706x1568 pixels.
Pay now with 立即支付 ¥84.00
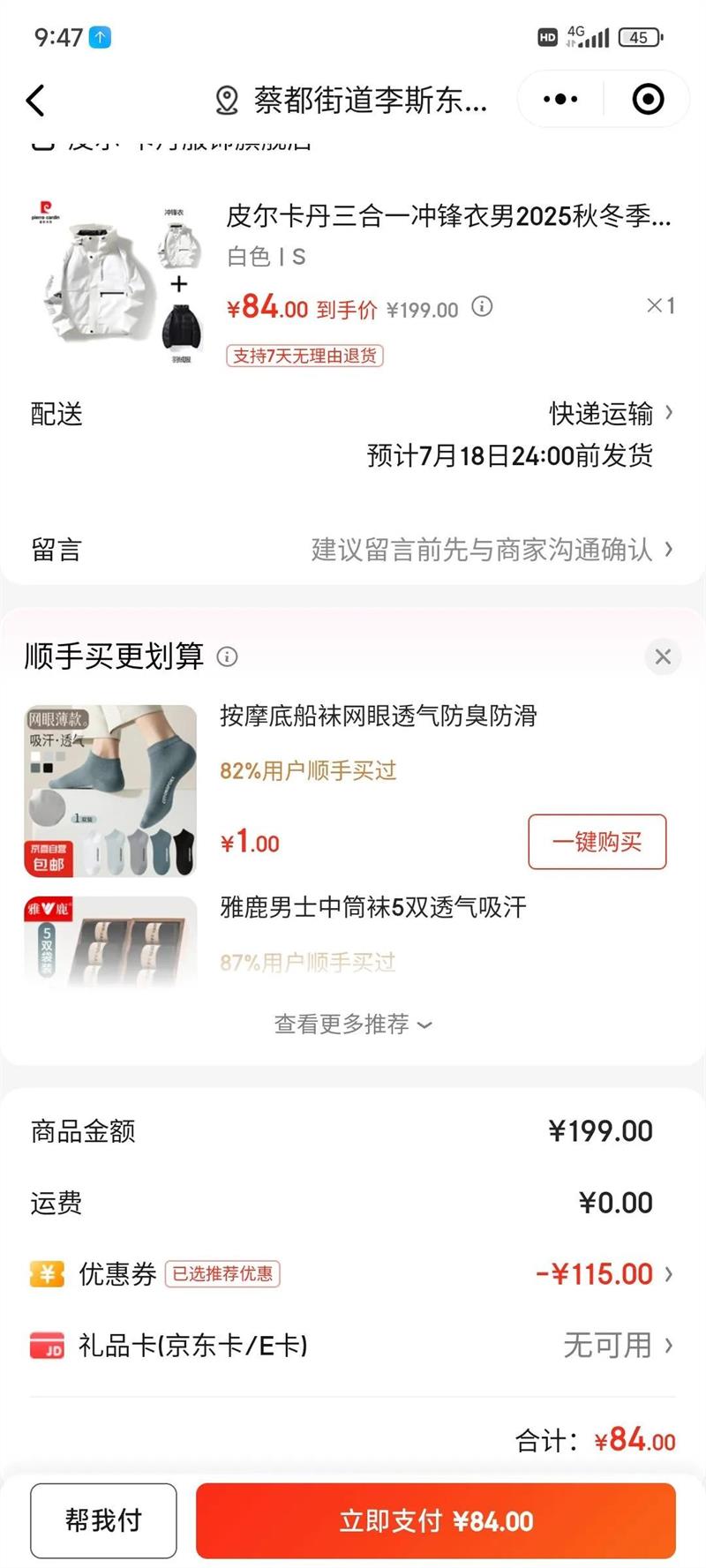tap(436, 1520)
